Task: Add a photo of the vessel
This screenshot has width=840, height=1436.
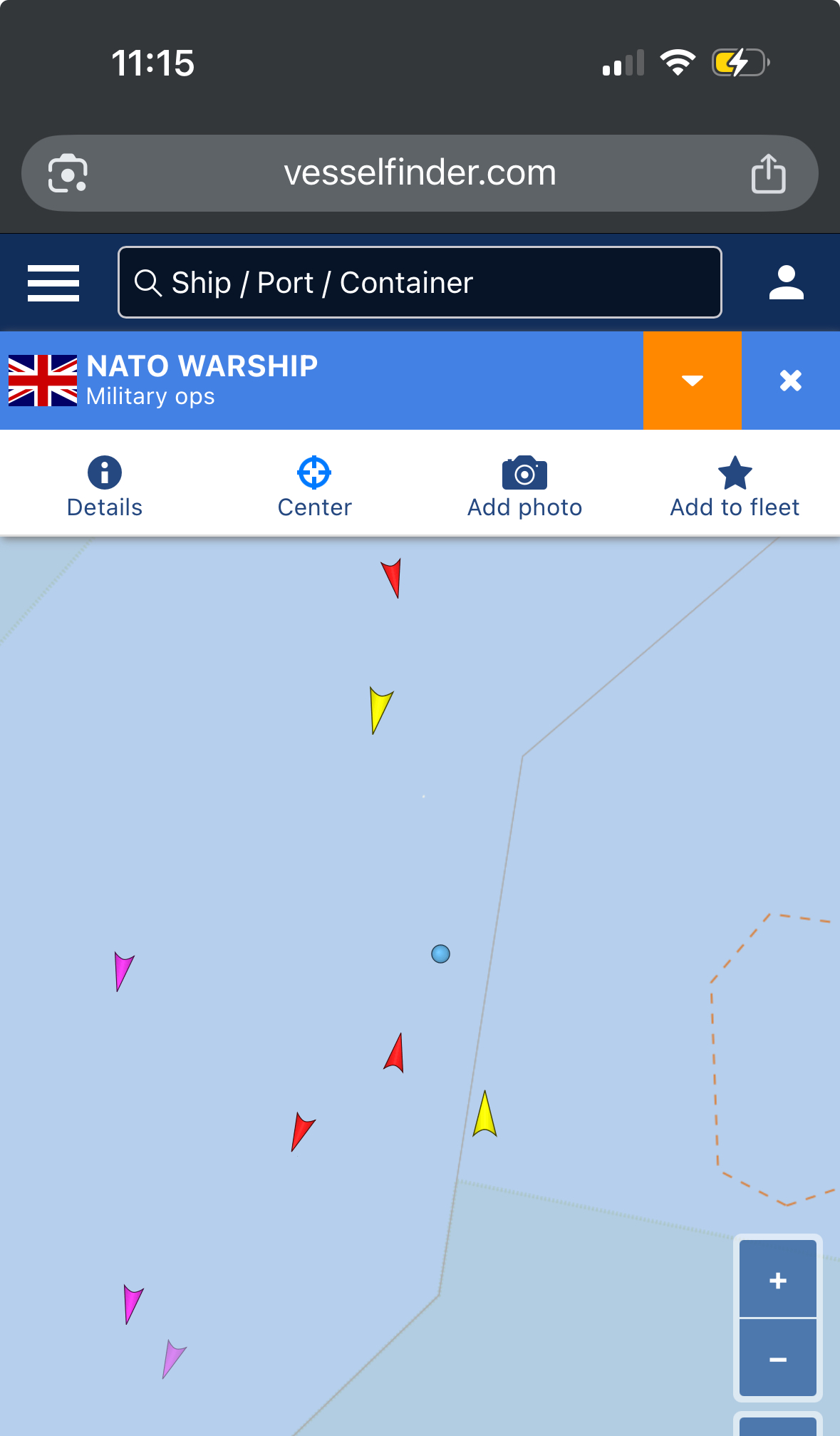Action: (524, 487)
